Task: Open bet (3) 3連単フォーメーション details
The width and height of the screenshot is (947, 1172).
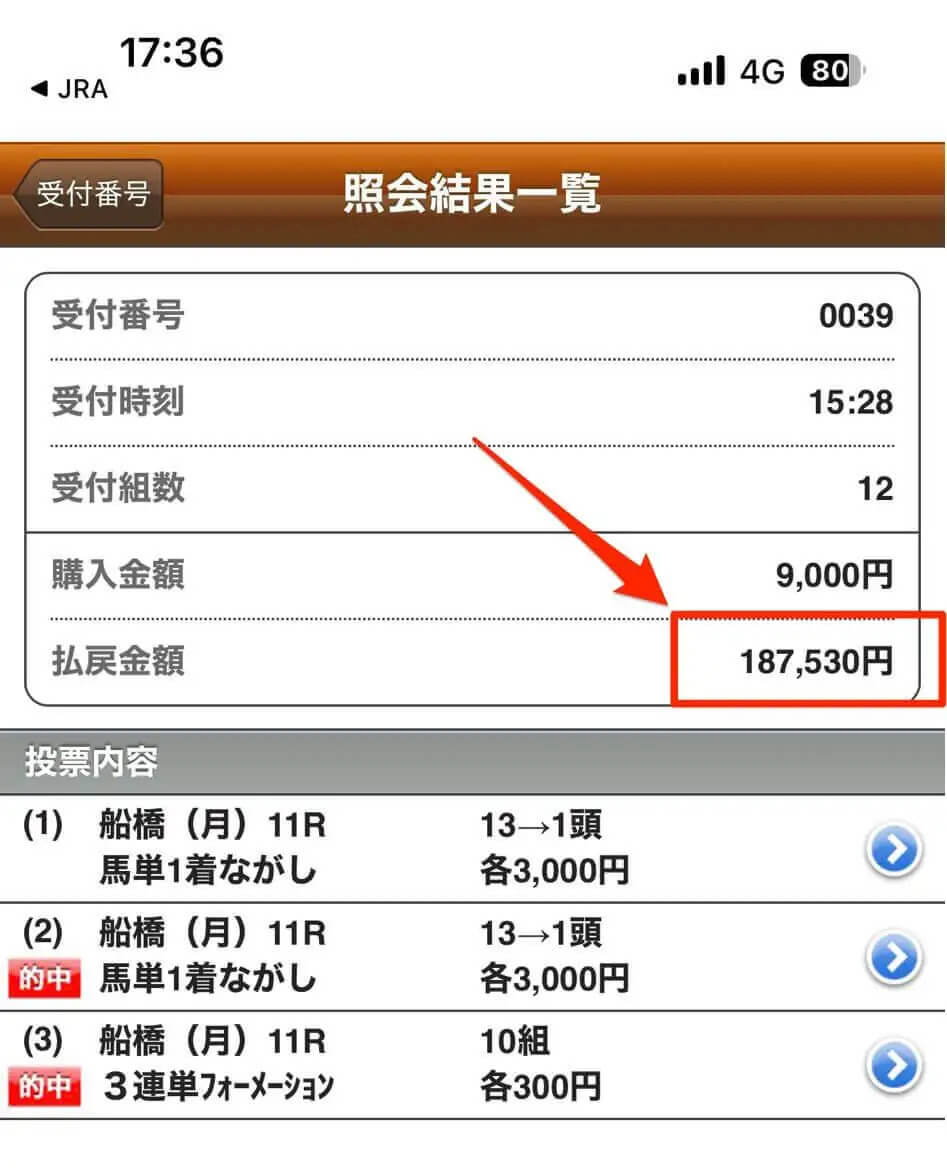Action: click(x=892, y=1066)
